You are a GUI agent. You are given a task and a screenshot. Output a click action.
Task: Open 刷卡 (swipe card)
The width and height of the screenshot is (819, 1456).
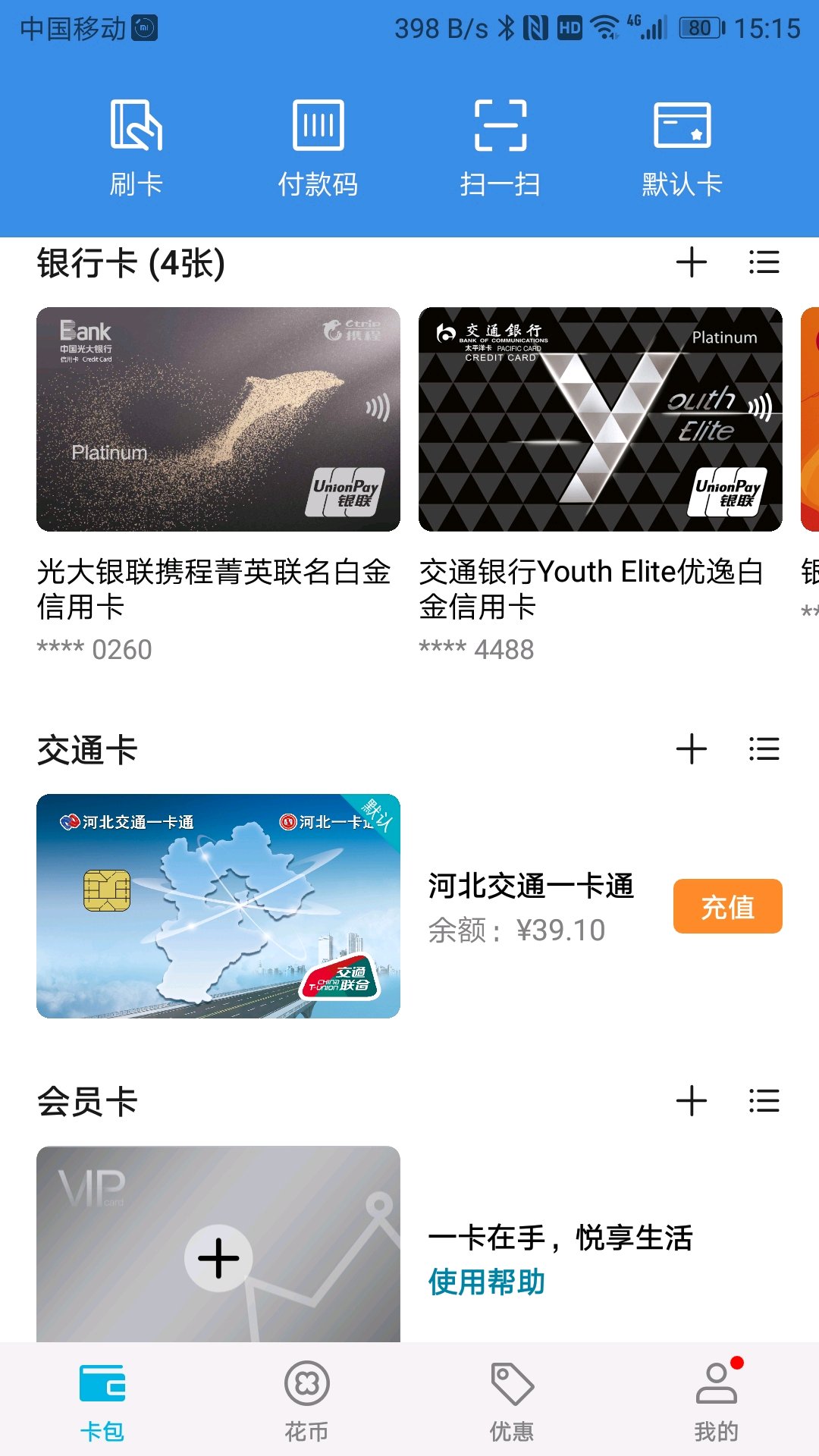tap(136, 149)
